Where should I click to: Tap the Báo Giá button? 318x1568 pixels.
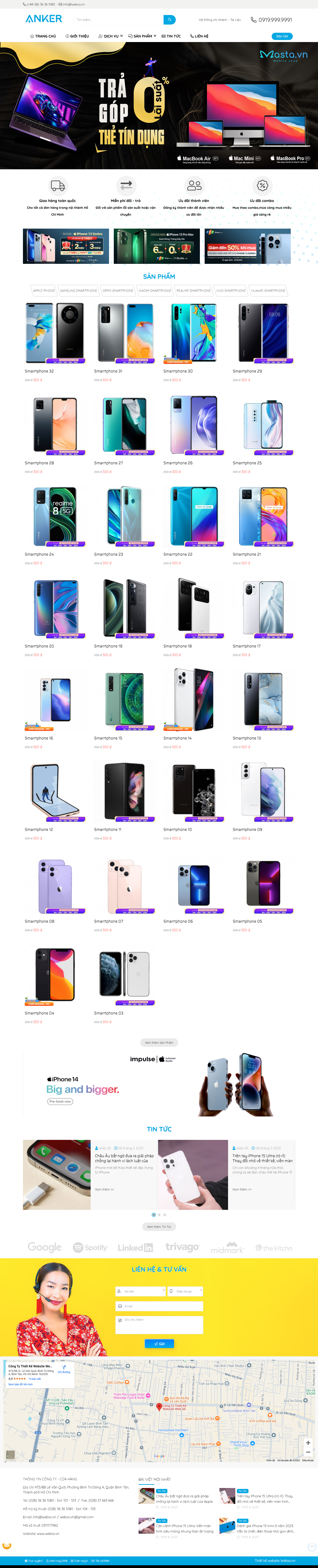(281, 36)
